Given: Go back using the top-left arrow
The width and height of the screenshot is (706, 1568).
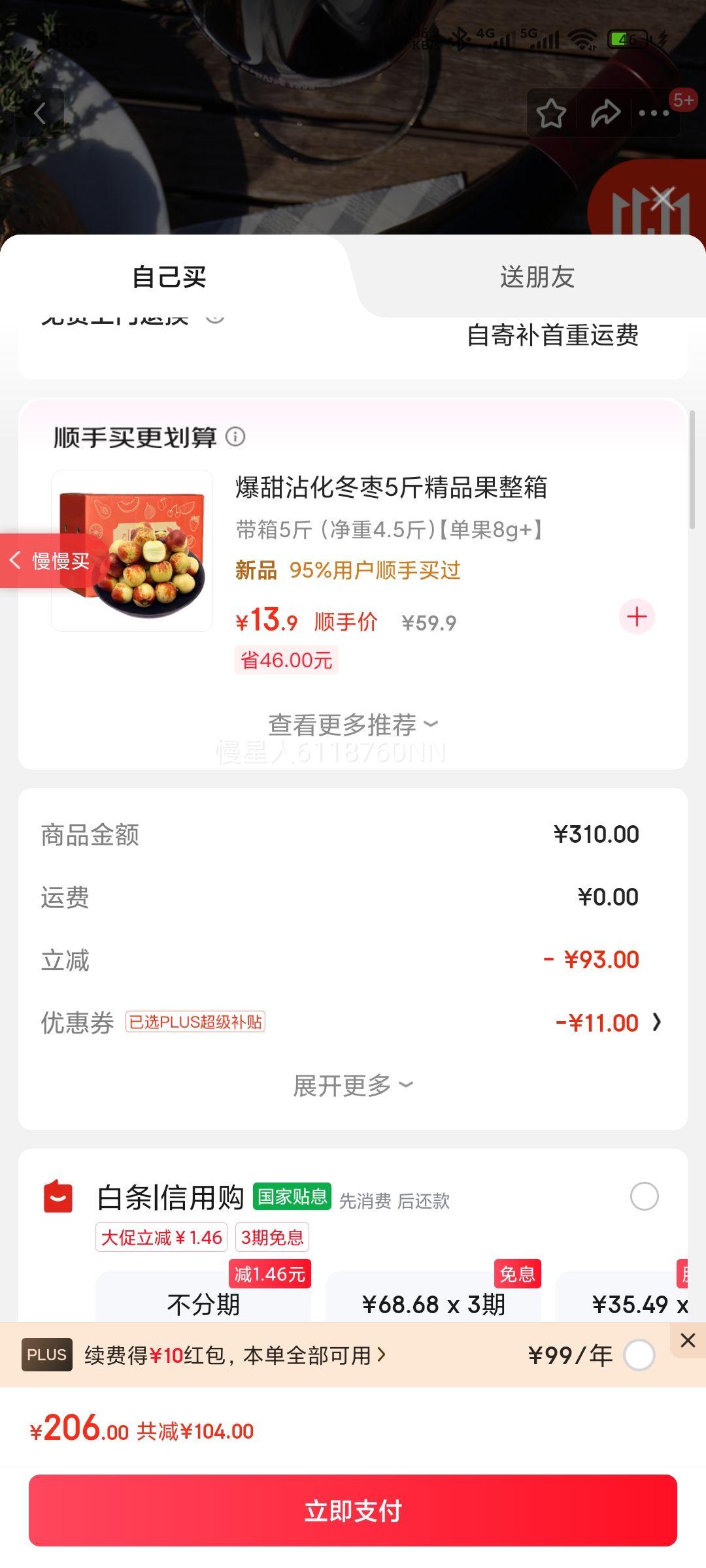Looking at the screenshot, I should [x=40, y=113].
